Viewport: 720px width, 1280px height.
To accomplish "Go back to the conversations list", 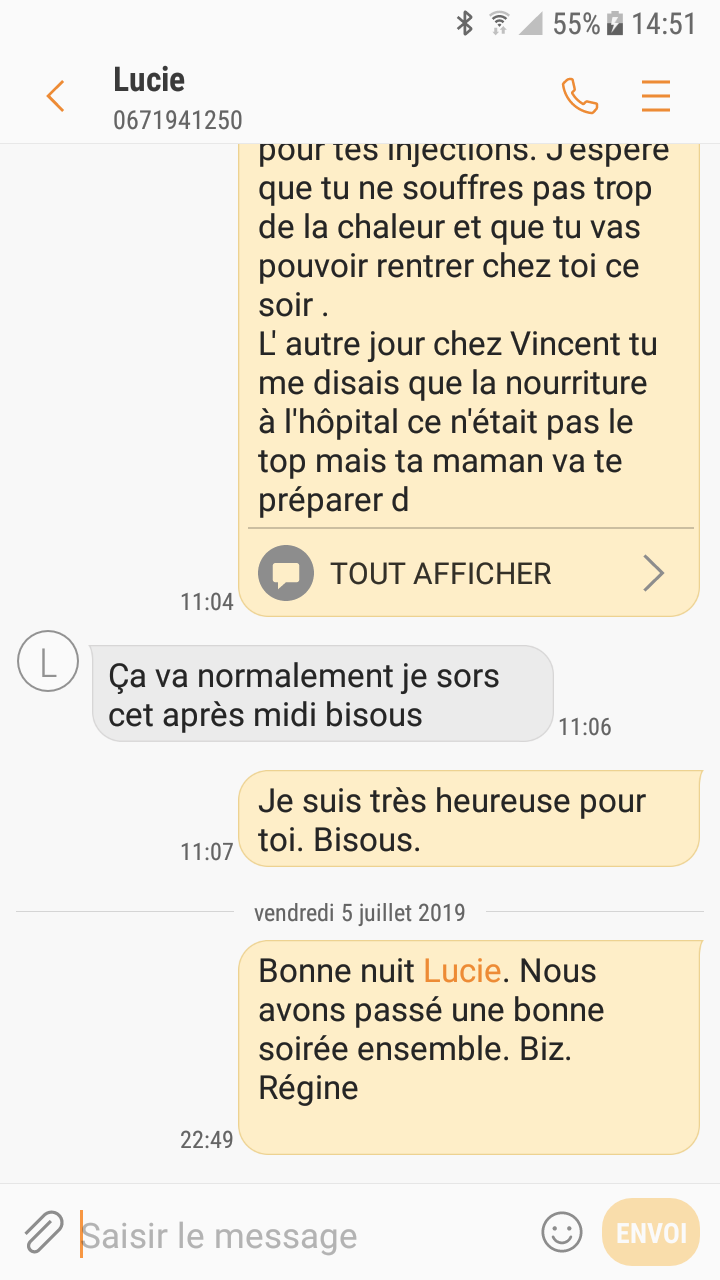I will (x=55, y=97).
